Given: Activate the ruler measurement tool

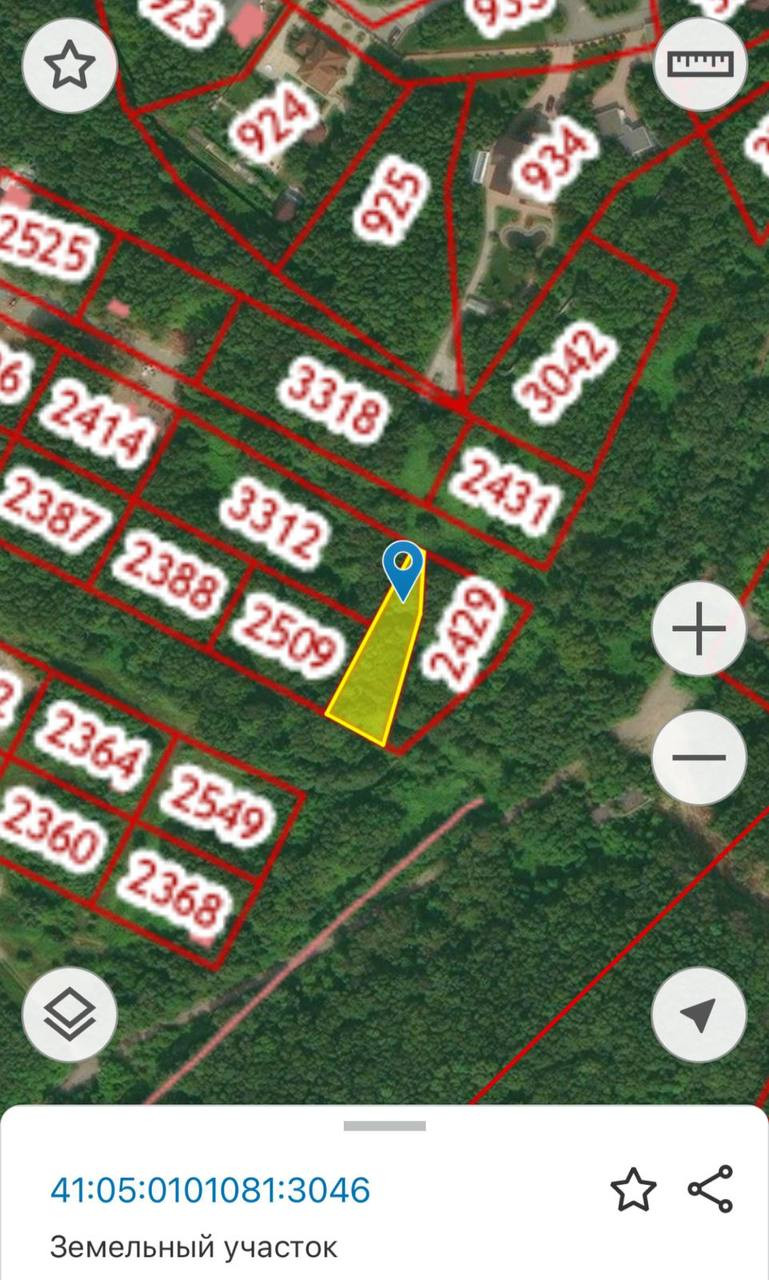Looking at the screenshot, I should pyautogui.click(x=700, y=65).
